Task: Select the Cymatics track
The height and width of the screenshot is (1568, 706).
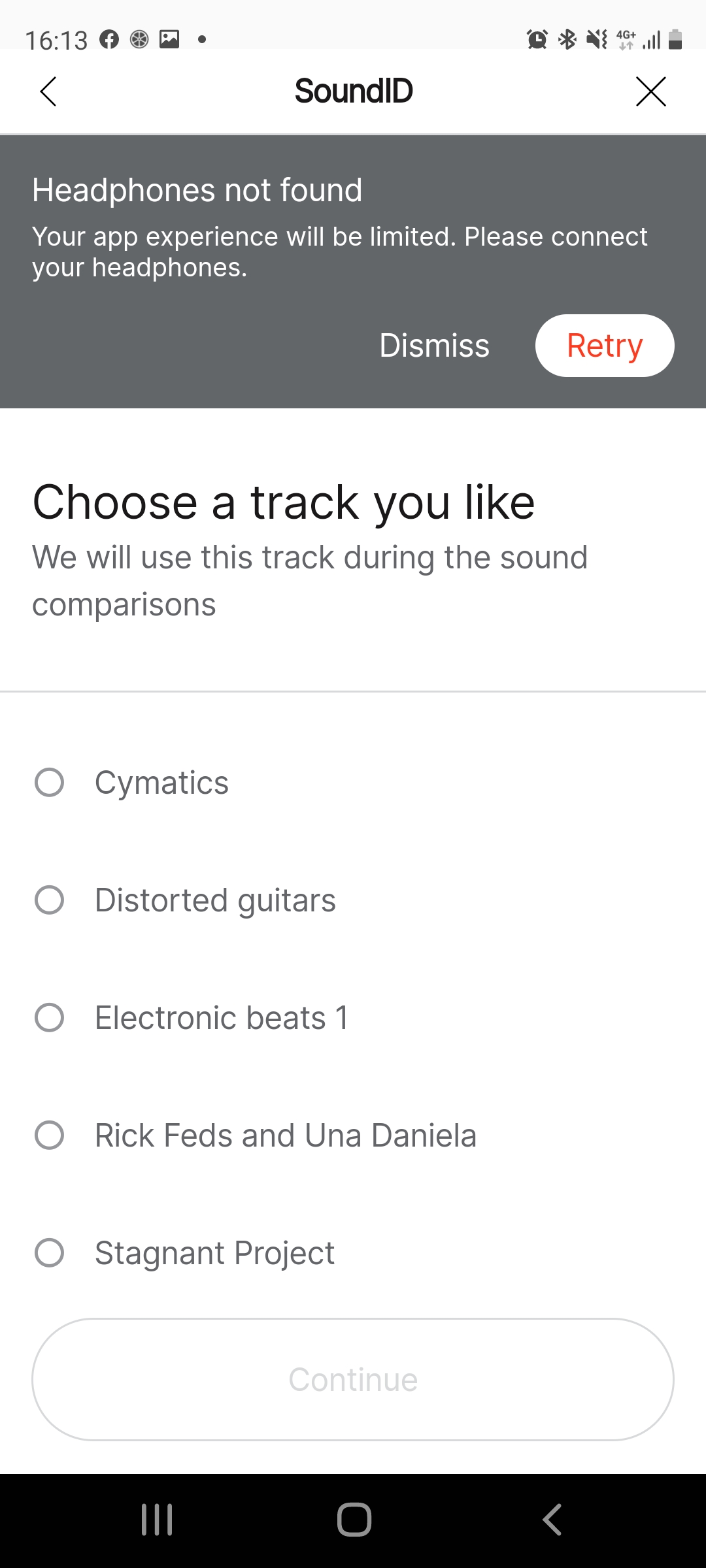Action: 353,782
